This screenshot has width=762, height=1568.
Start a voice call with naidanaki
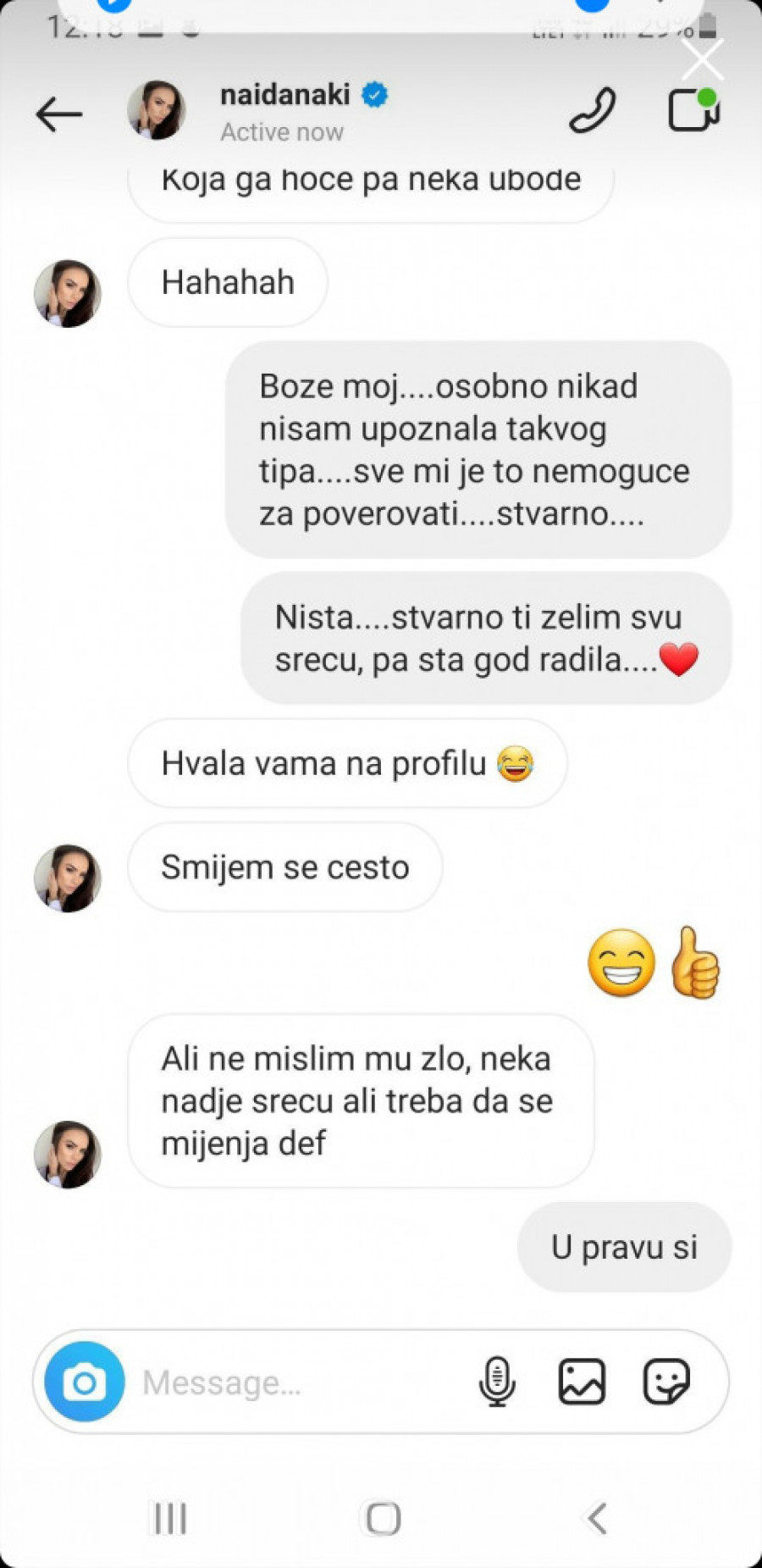point(592,112)
